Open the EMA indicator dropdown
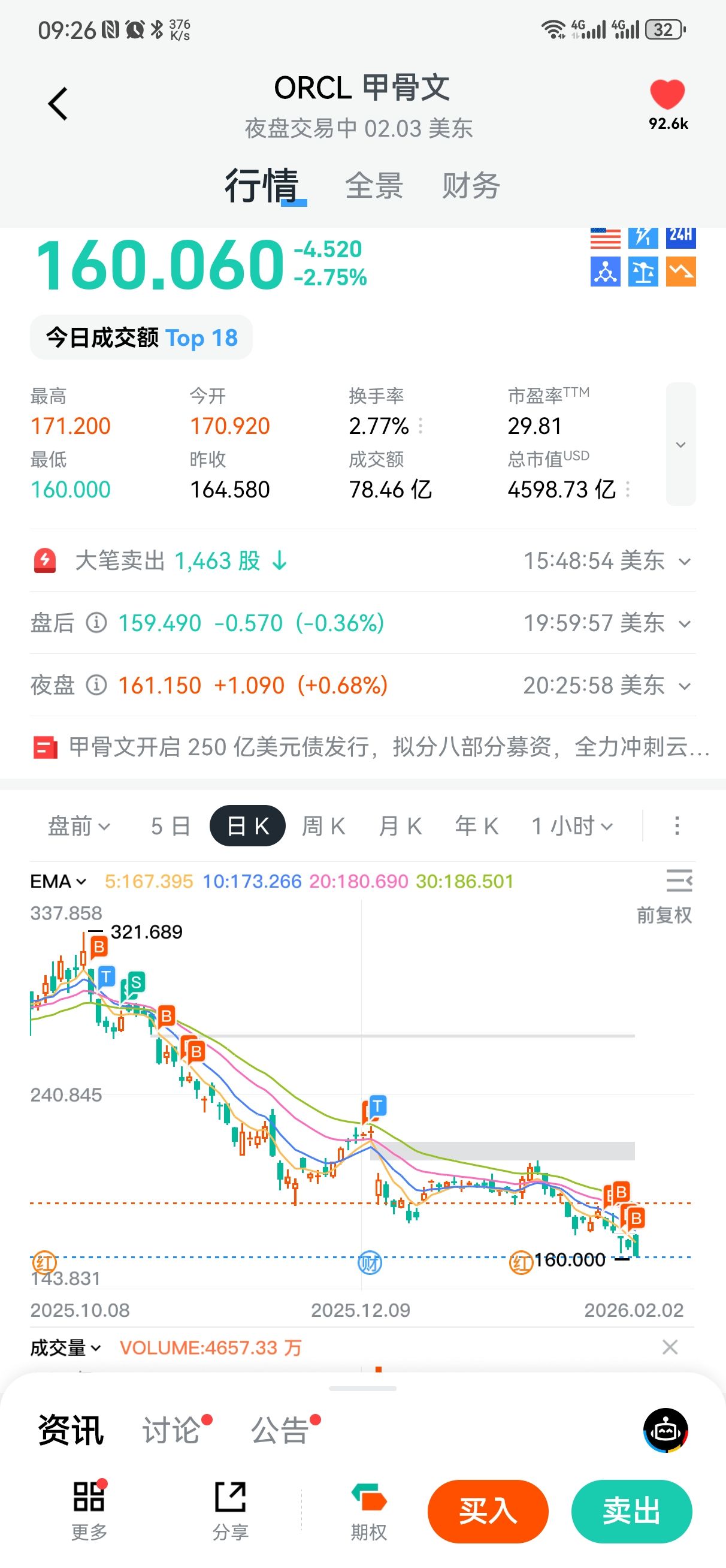Screen dimensions: 726x1568 click(59, 881)
